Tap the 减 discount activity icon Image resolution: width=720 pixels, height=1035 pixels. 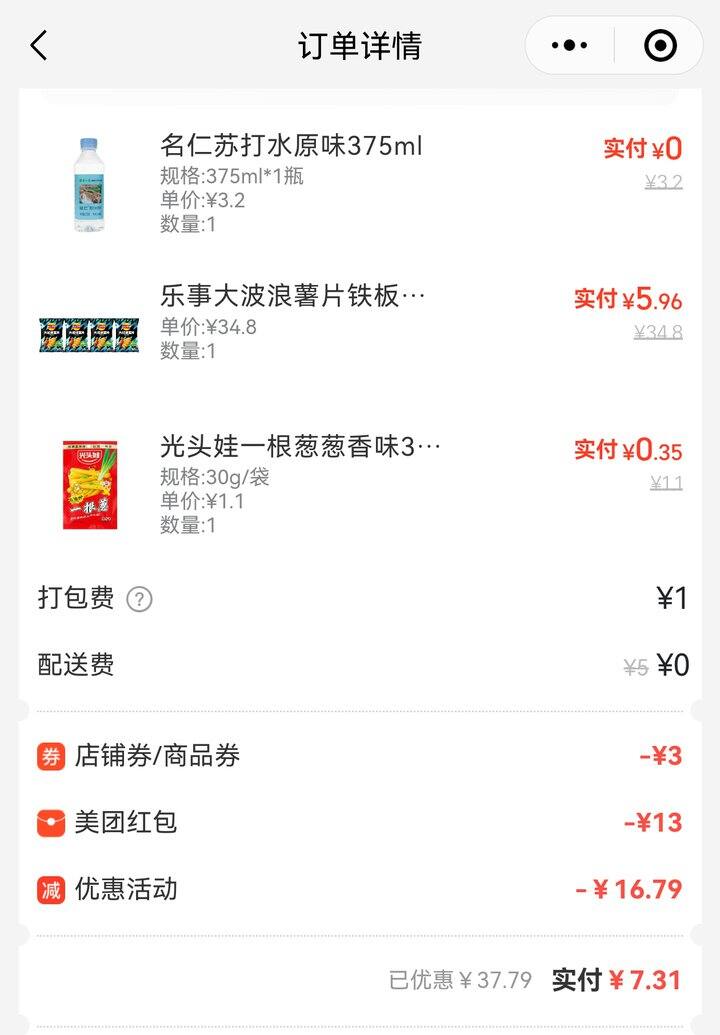point(44,889)
